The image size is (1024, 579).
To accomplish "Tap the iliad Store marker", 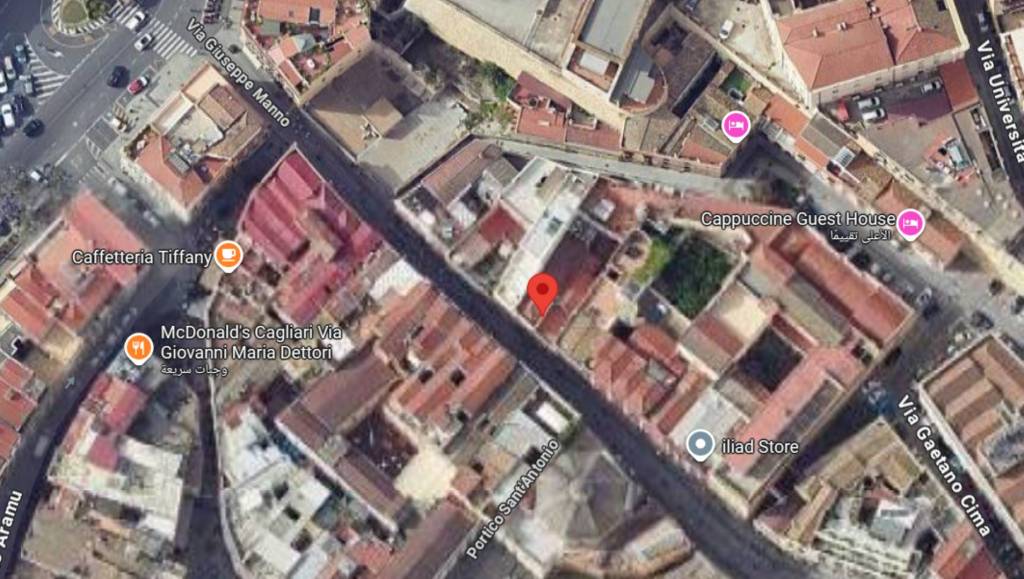I will 702,446.
